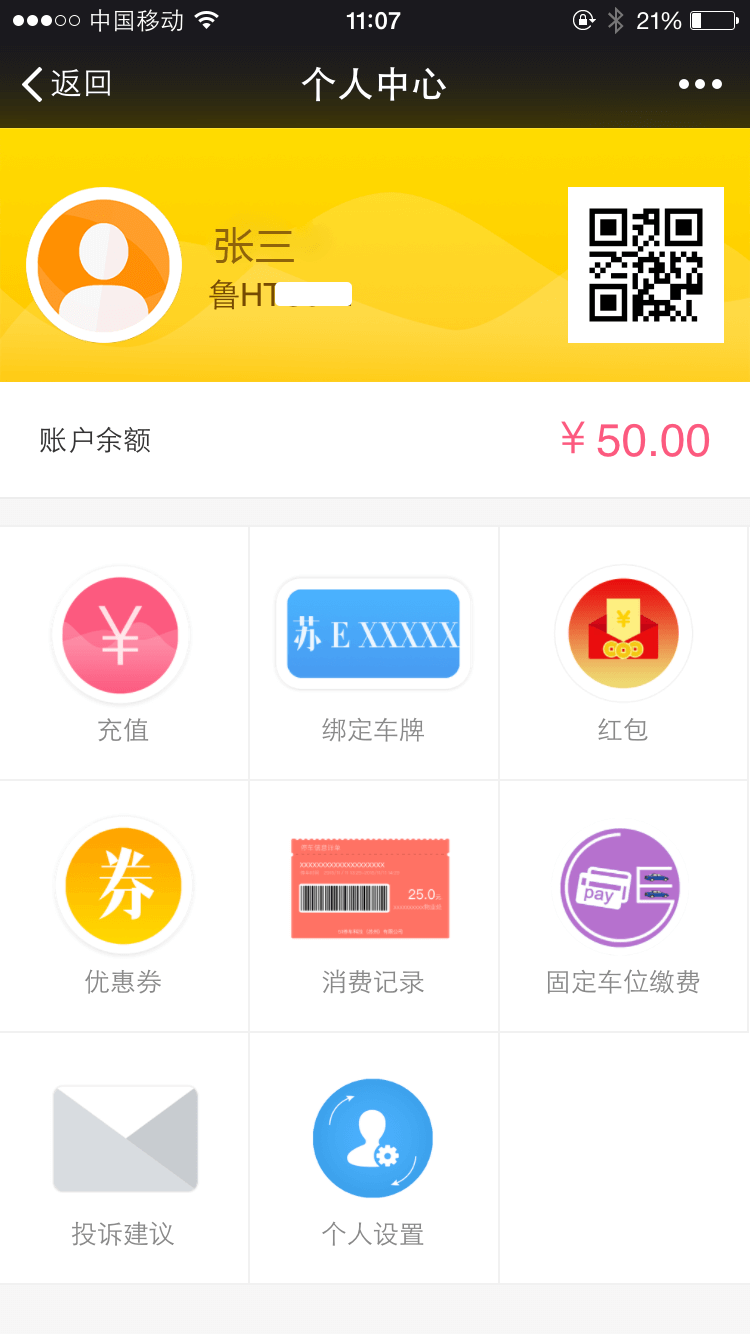Viewport: 750px width, 1334px height.
Task: Open 固定车位缴费 parking fee payment
Action: [622, 906]
